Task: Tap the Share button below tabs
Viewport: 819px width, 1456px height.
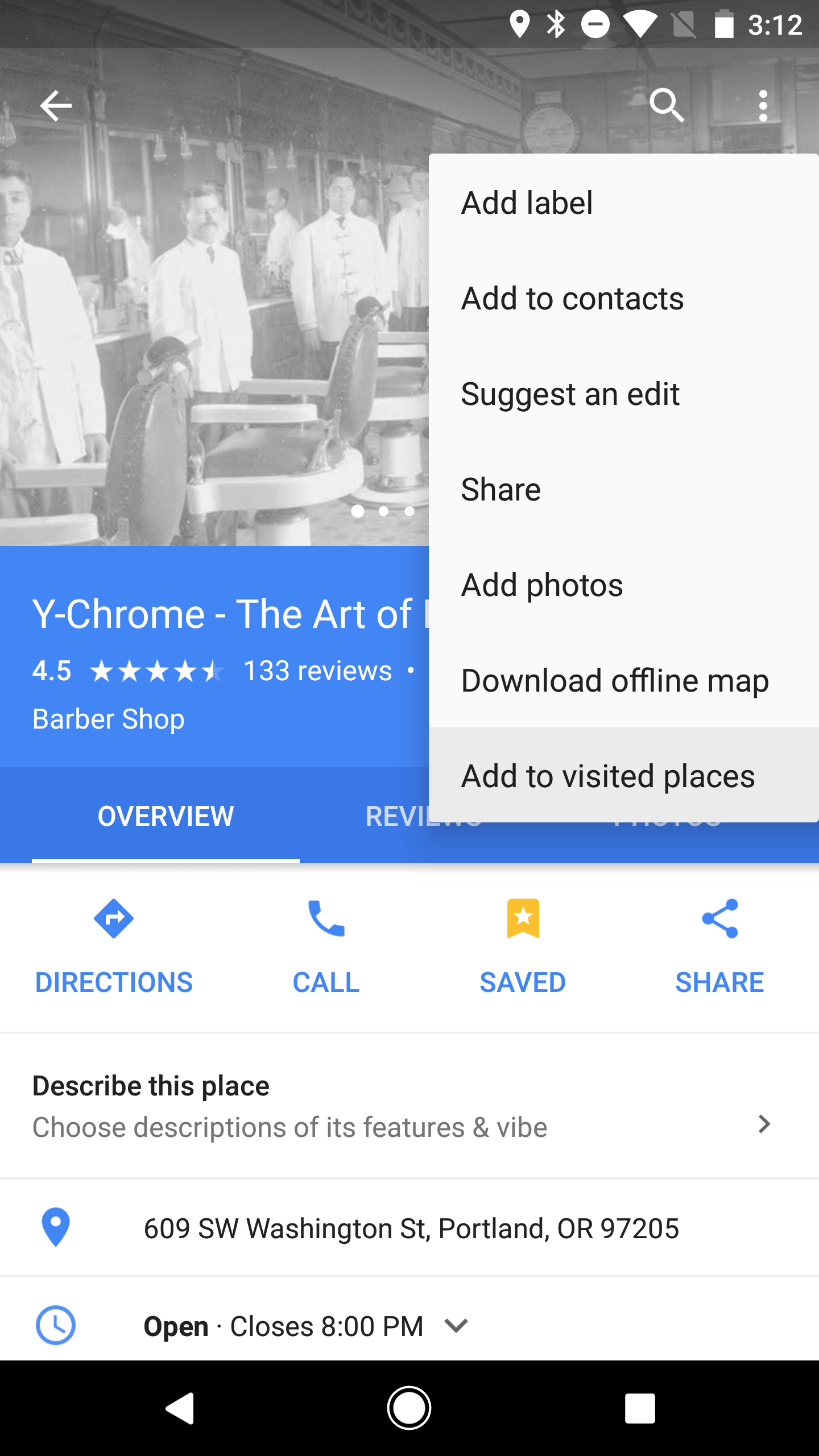Action: click(719, 944)
